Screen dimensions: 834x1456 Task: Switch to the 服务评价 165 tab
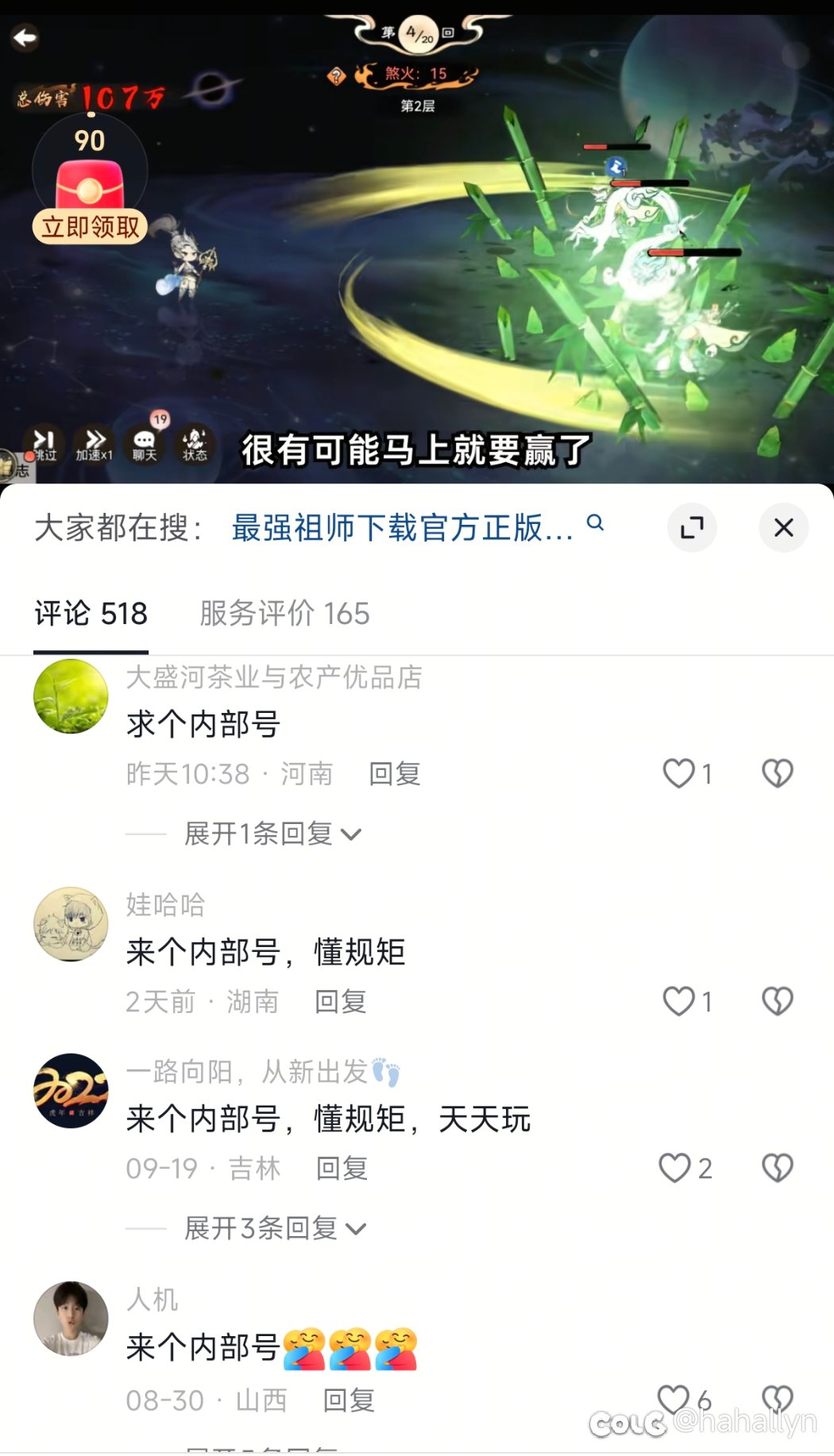284,614
